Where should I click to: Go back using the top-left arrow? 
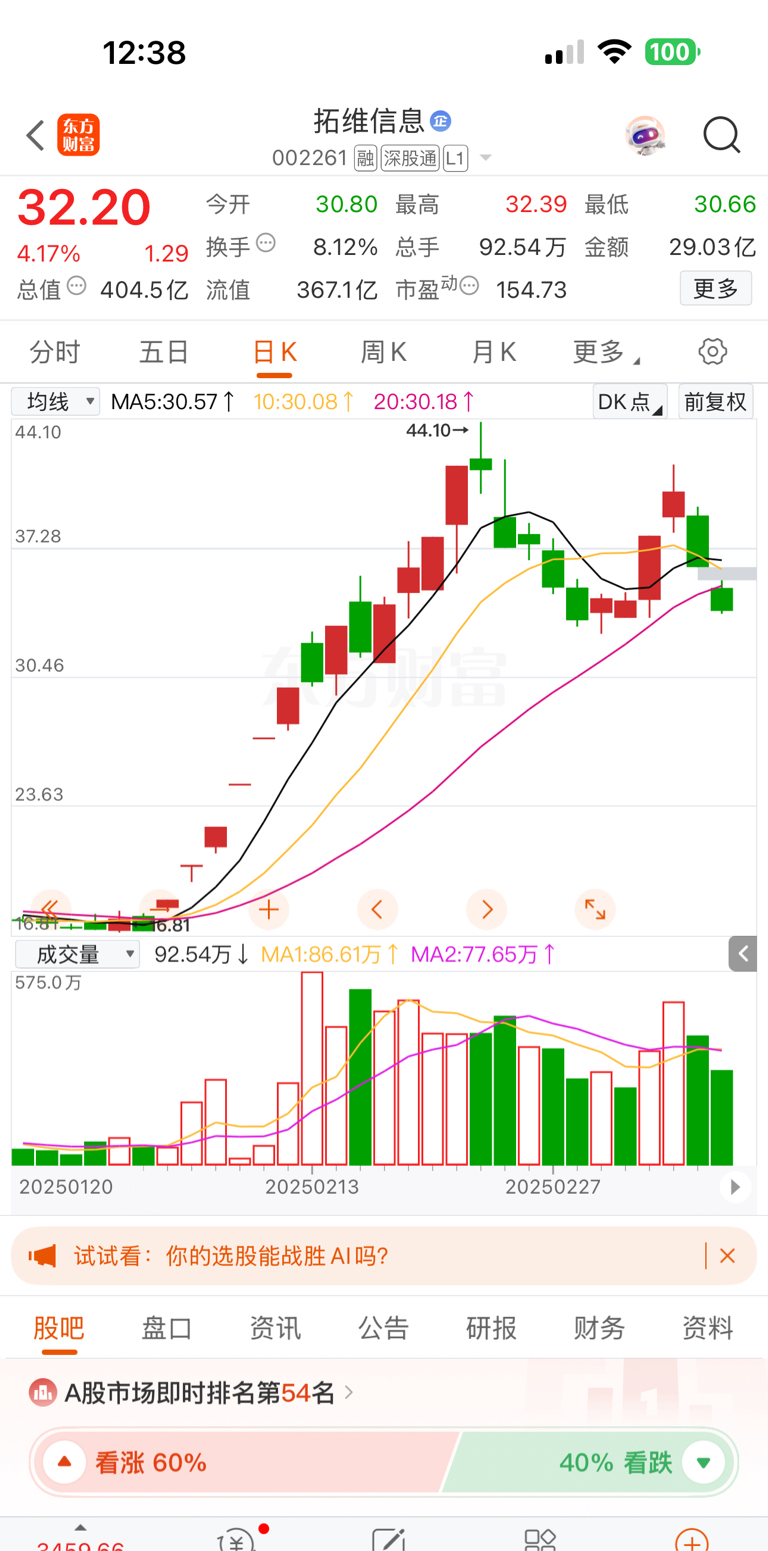click(x=35, y=135)
